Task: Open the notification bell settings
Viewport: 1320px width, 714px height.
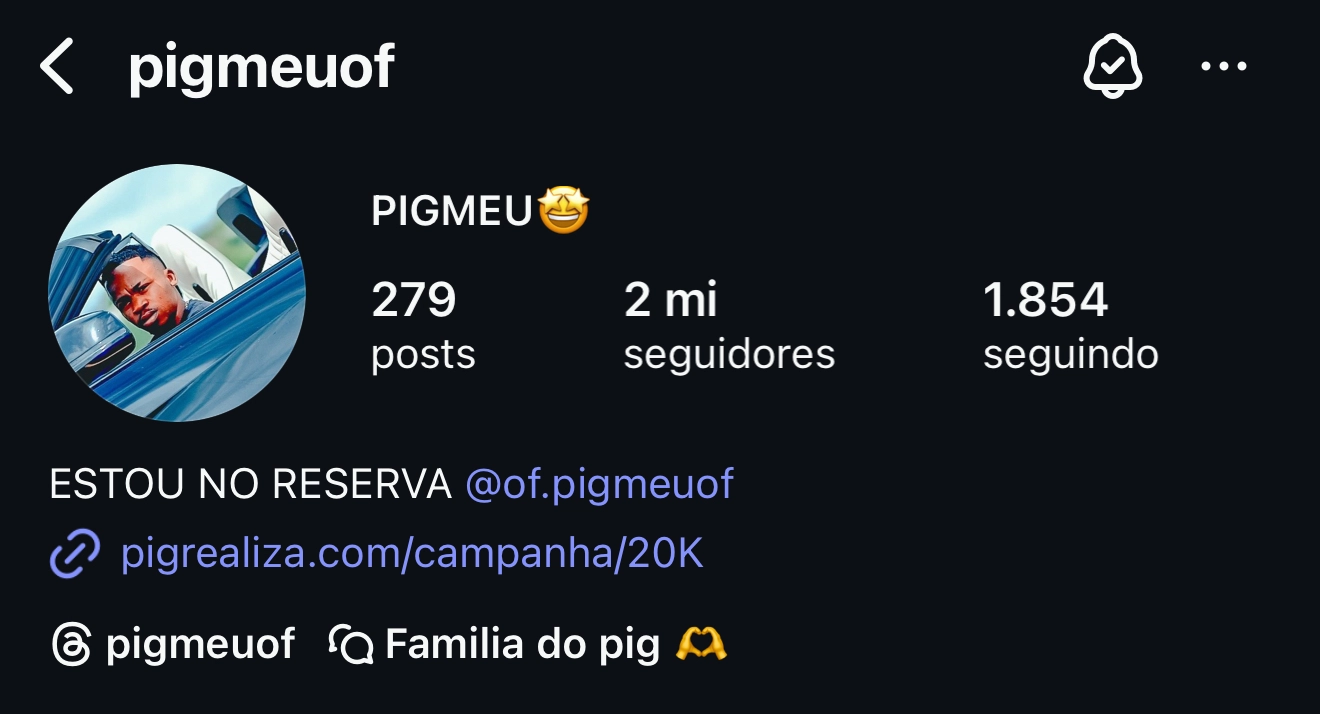Action: [1112, 67]
